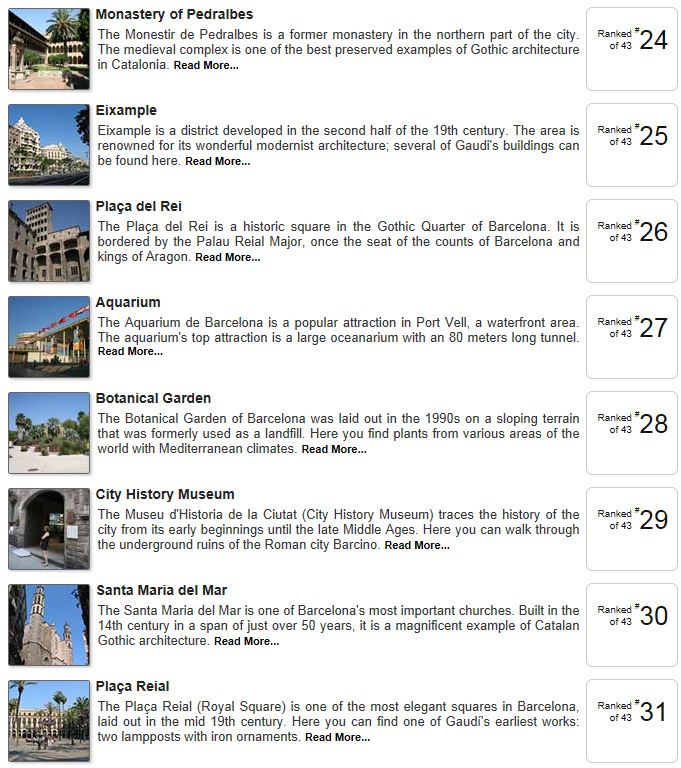View the Eixample building thumbnail
Screen dimensions: 681x768
[49, 145]
